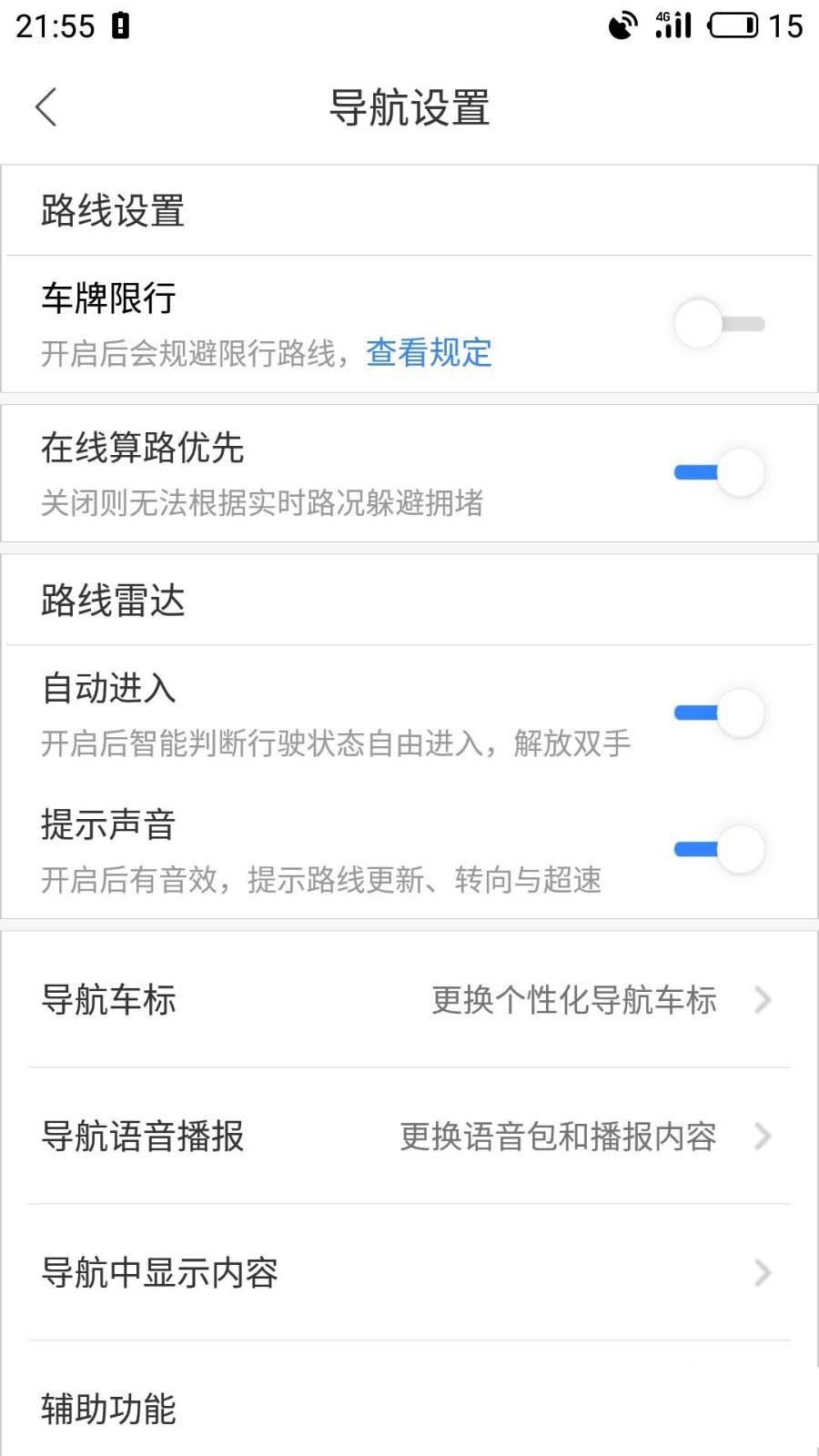Turn off 在线算路优先

coord(719,472)
